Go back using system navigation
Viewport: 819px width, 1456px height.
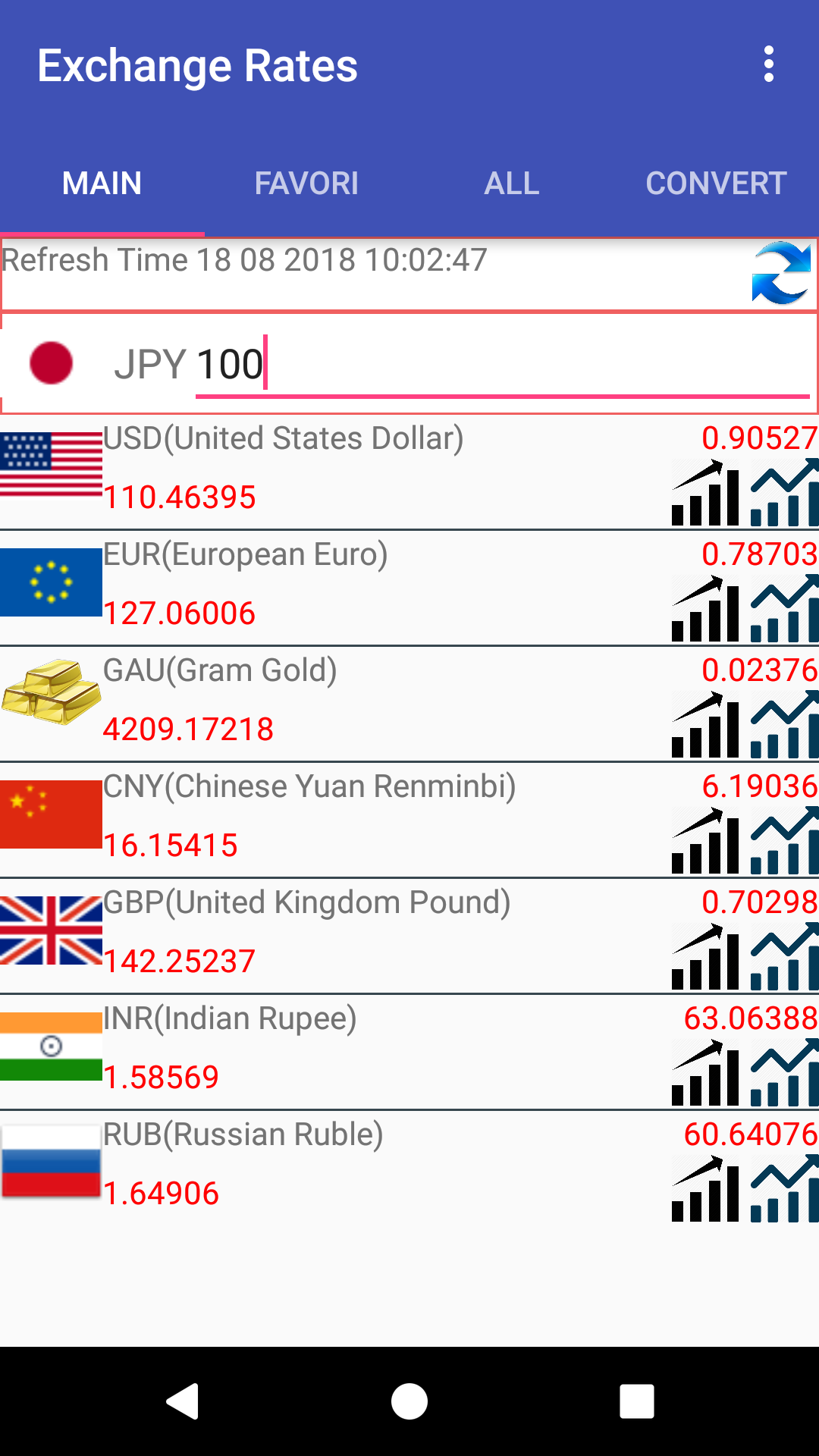point(182,1401)
